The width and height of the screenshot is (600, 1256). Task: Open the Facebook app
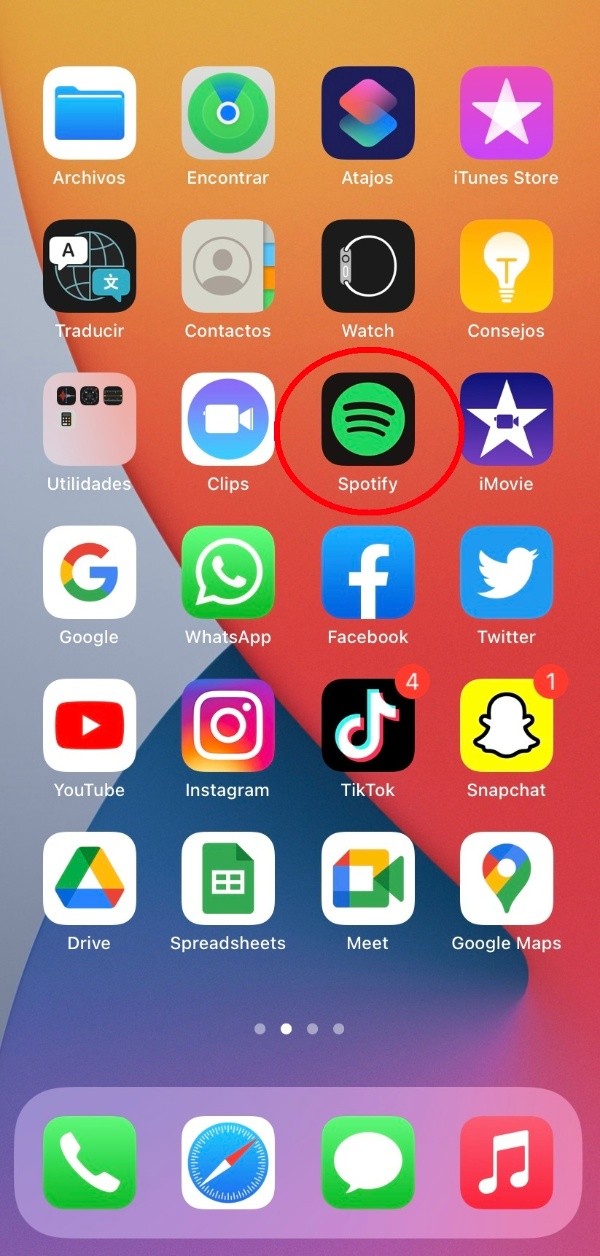(x=367, y=572)
